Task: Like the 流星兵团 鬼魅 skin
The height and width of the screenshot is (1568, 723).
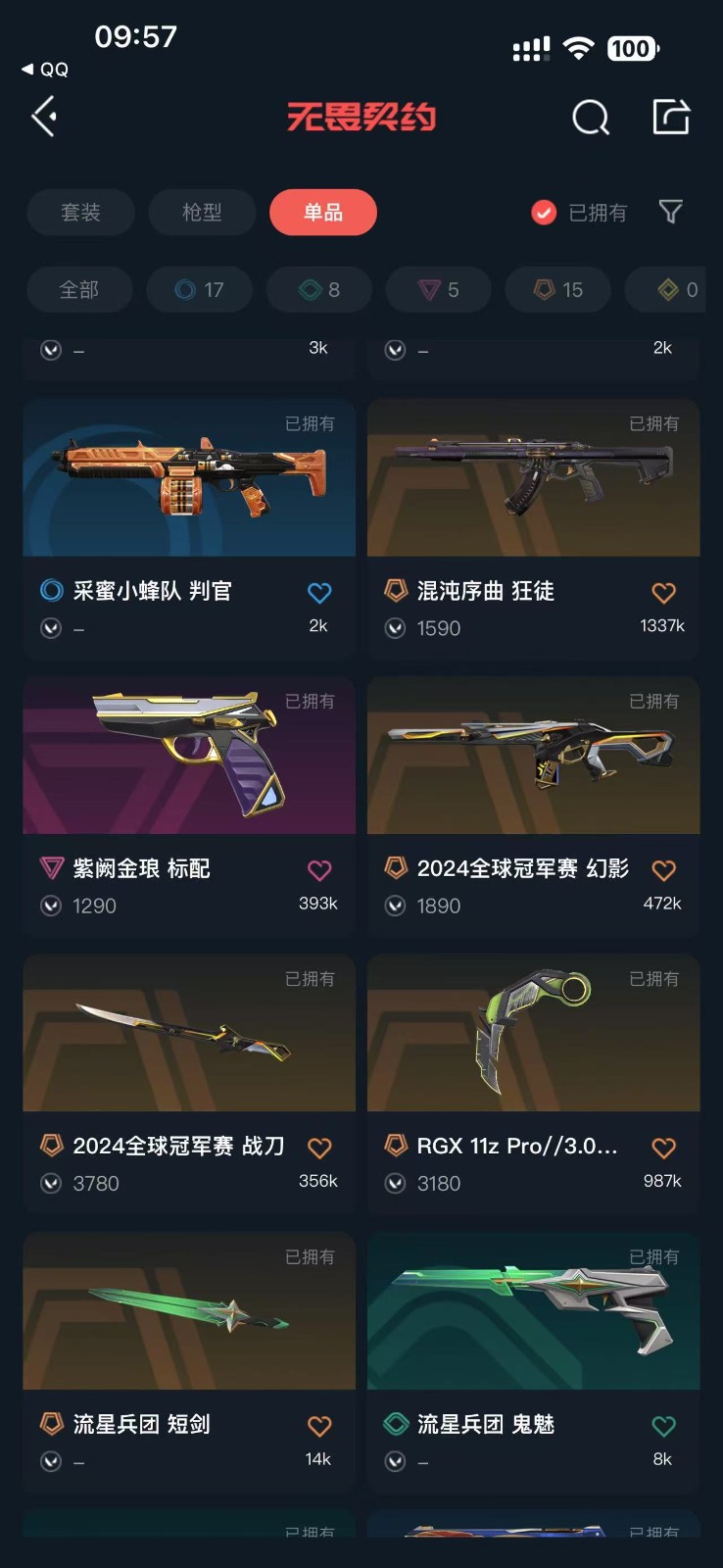Action: click(x=663, y=1426)
